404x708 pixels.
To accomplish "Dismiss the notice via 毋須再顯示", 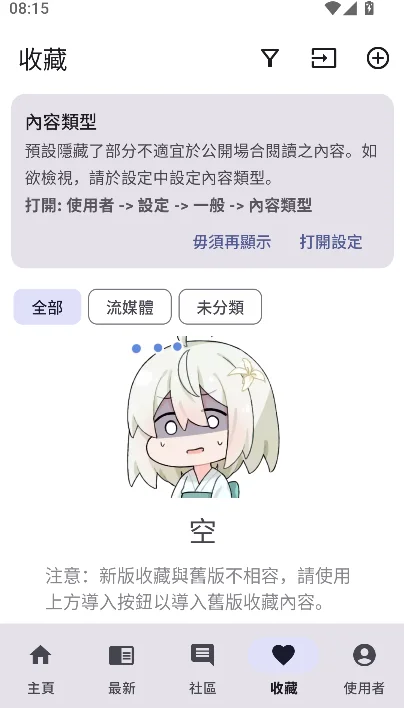I will [232, 242].
